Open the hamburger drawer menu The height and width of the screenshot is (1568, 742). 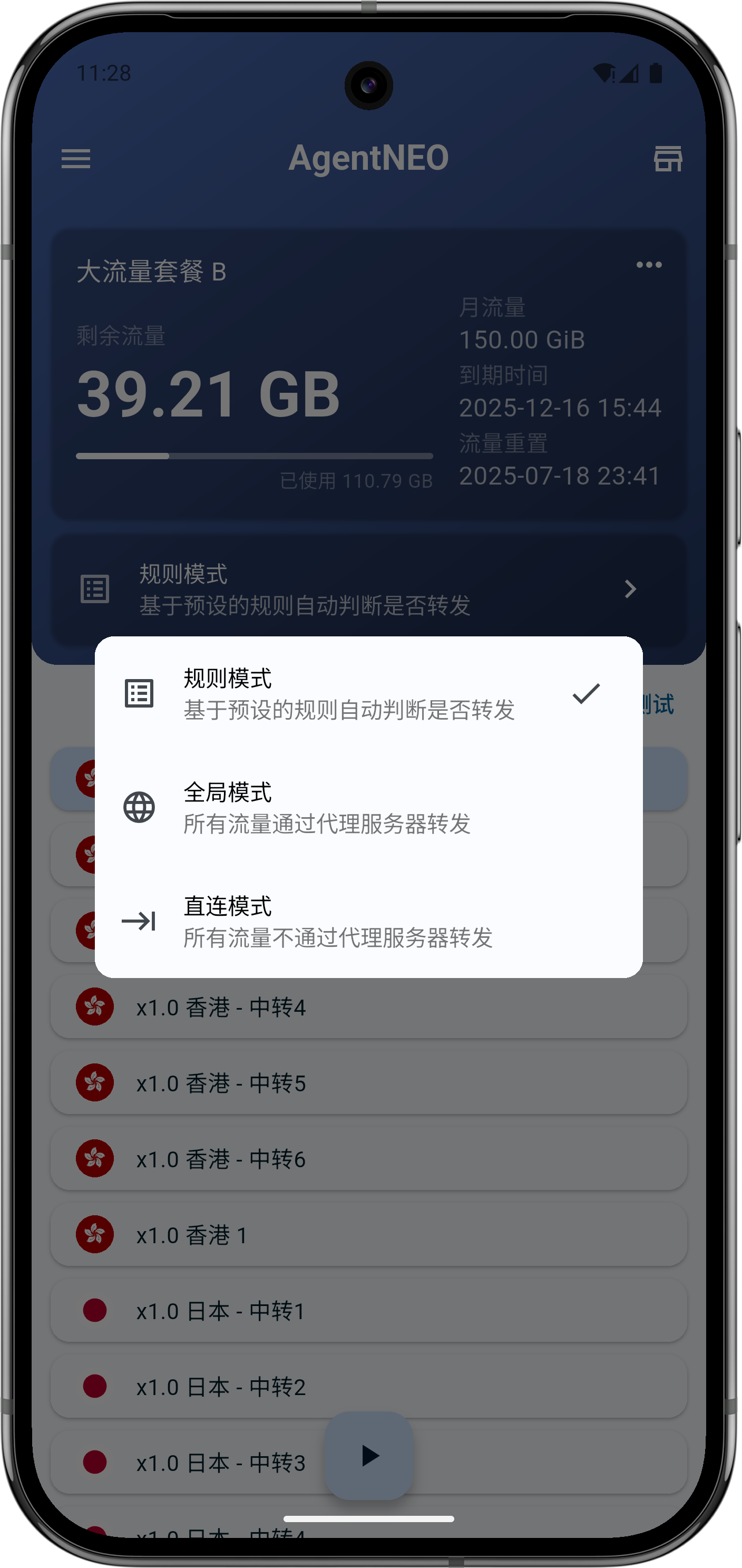(x=76, y=159)
